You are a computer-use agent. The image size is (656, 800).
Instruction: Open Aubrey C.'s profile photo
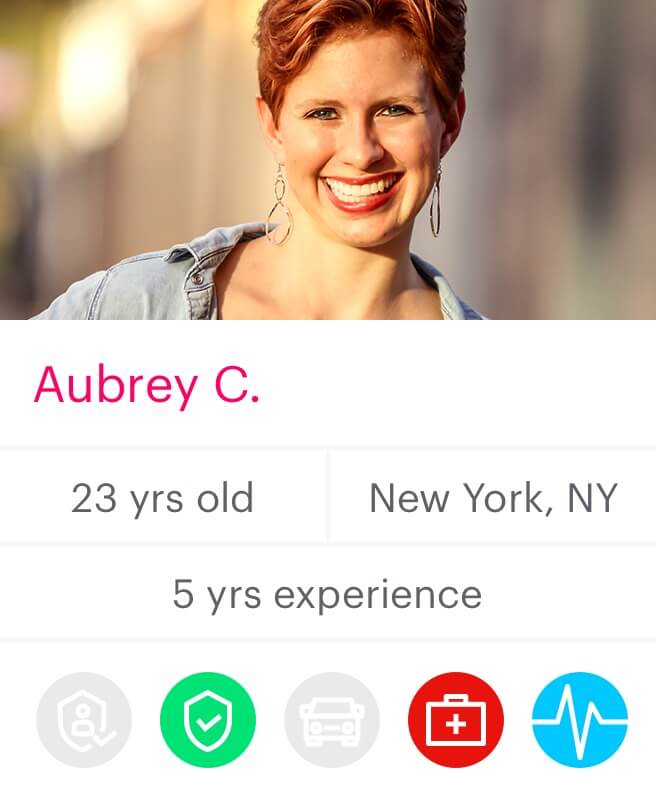(x=328, y=160)
